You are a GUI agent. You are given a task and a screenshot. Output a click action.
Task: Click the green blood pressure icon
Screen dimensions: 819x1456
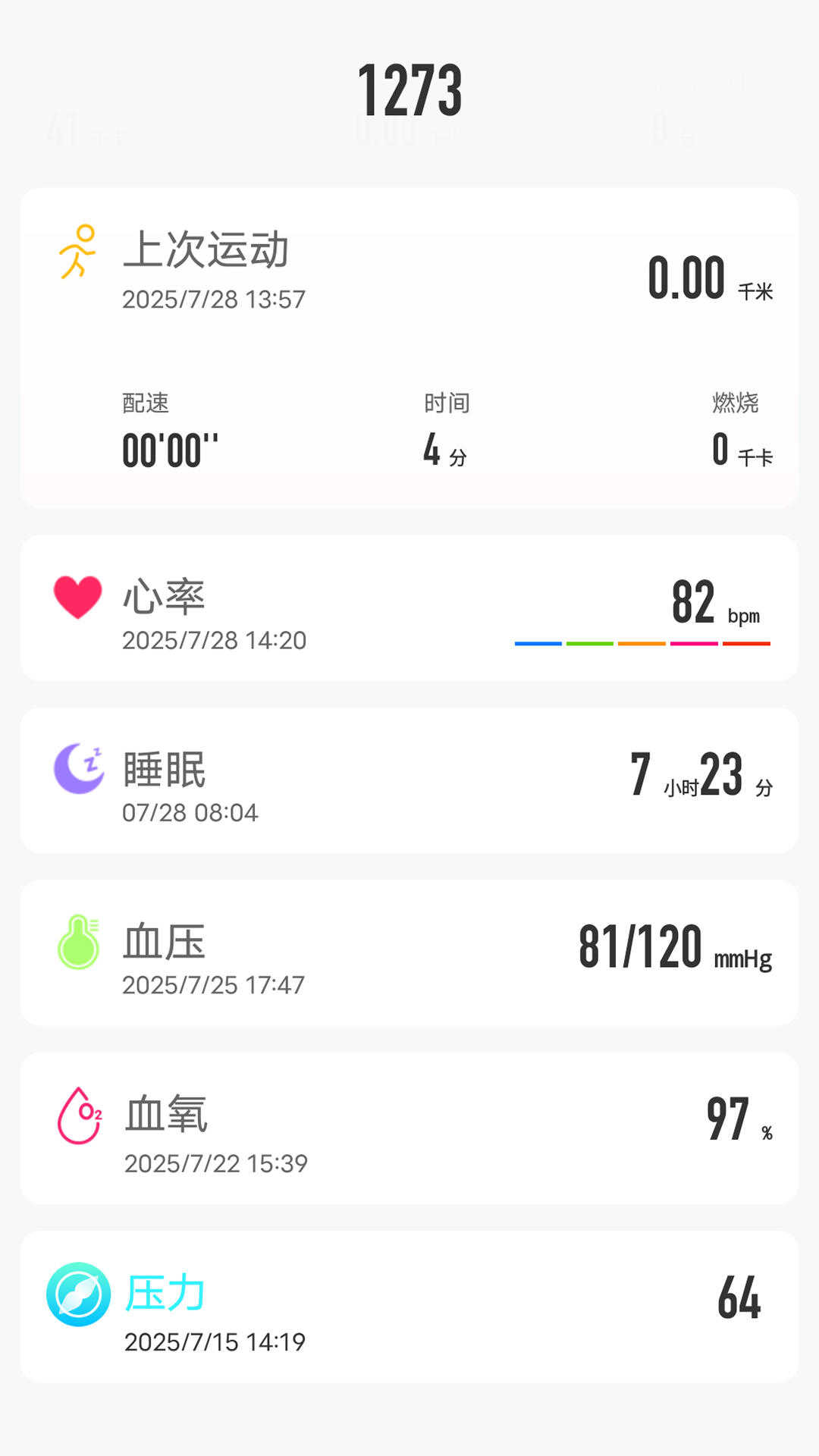pyautogui.click(x=77, y=940)
